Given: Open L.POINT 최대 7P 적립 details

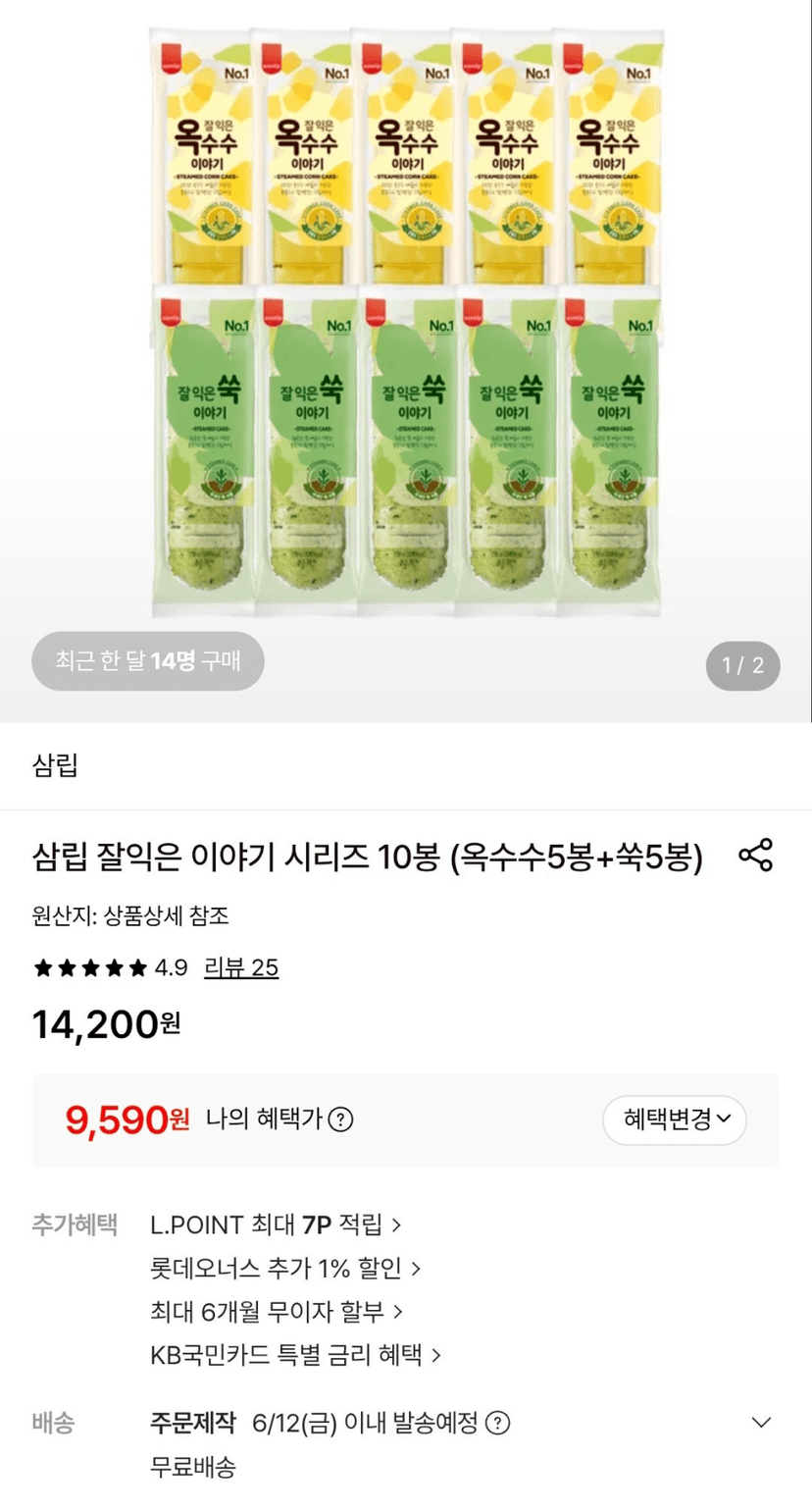Looking at the screenshot, I should click(276, 1224).
